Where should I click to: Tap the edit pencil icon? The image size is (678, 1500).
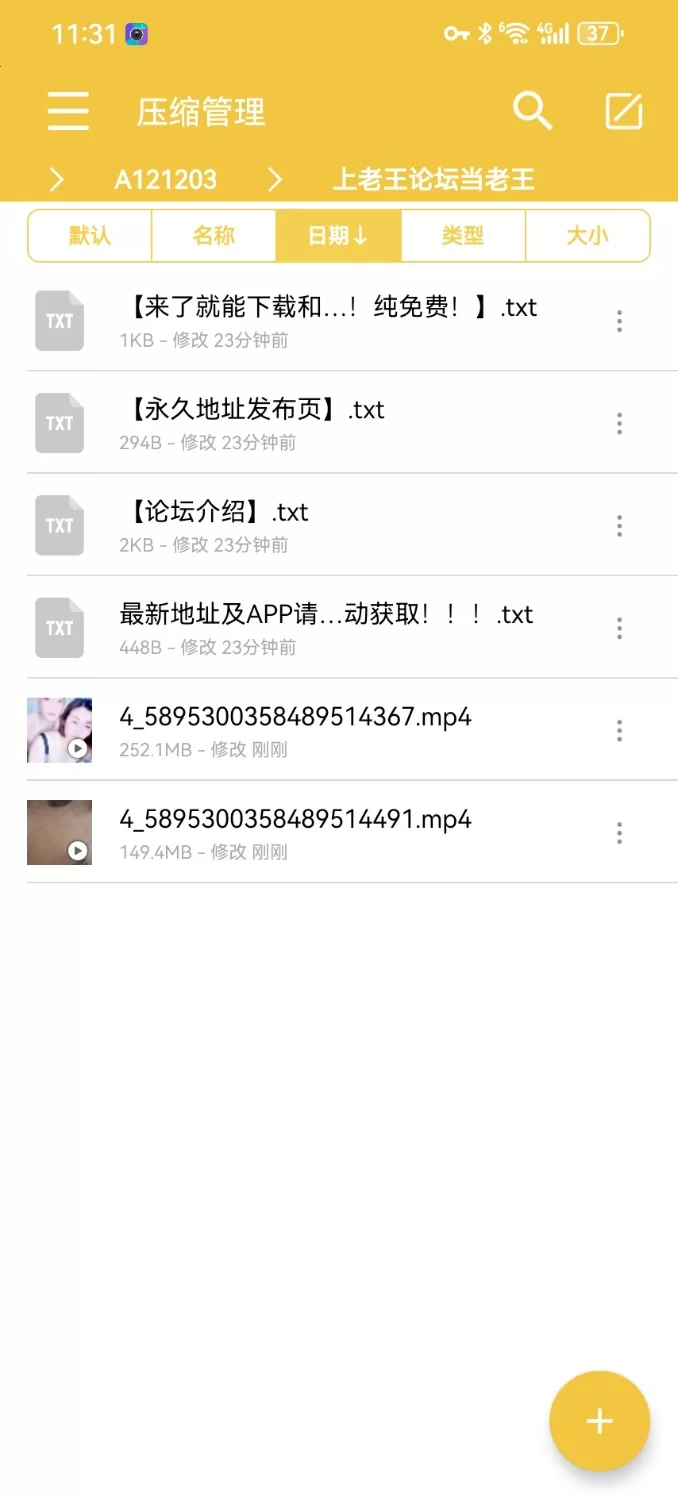point(624,111)
